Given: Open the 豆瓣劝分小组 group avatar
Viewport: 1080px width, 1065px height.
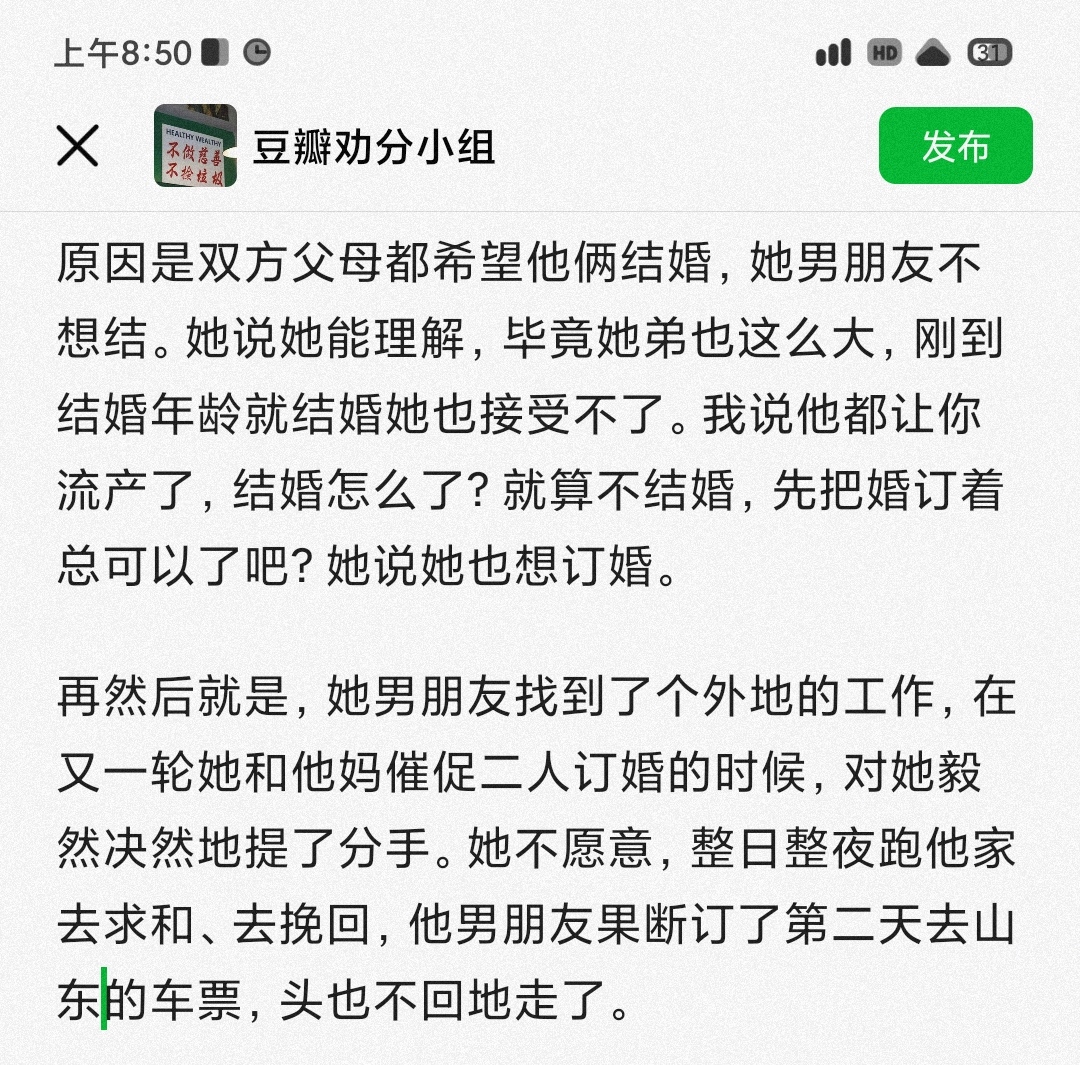Looking at the screenshot, I should tap(195, 146).
